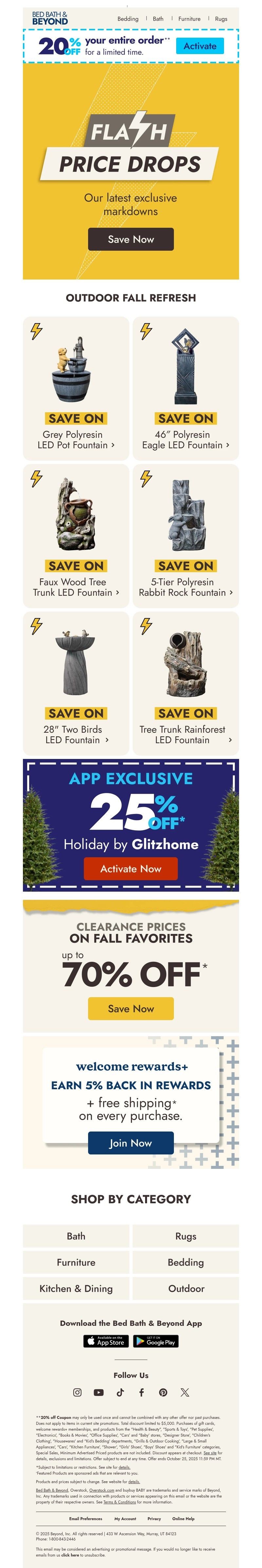Open the Instagram icon

tap(77, 1392)
